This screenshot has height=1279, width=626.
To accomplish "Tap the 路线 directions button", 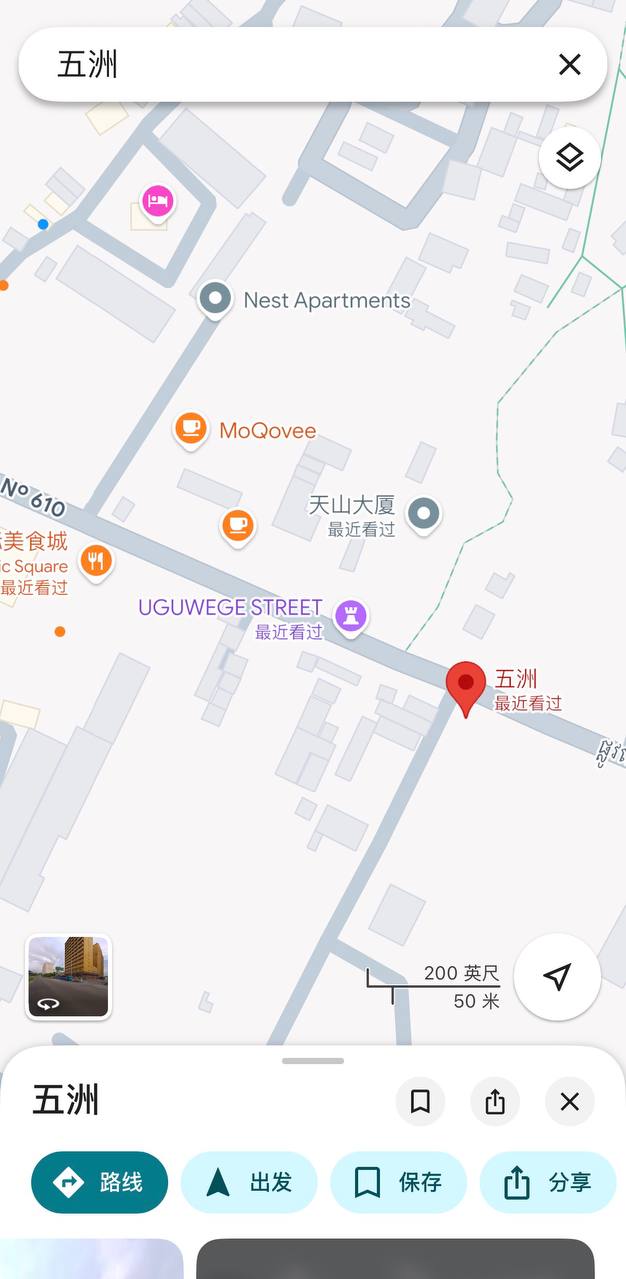I will [99, 1183].
